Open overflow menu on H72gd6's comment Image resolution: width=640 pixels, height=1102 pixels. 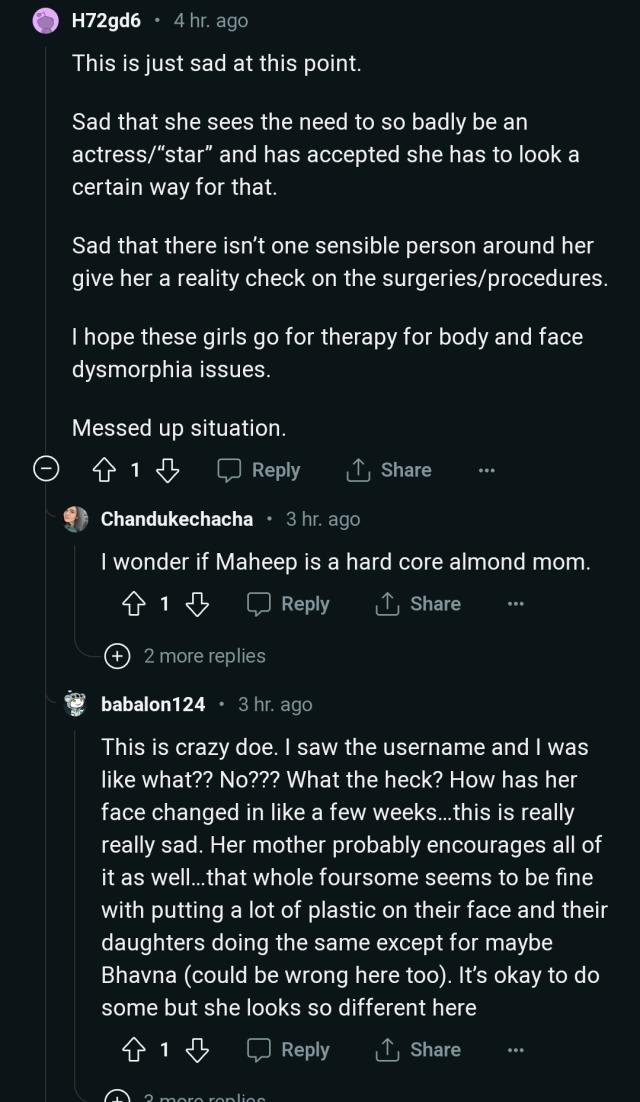[486, 470]
